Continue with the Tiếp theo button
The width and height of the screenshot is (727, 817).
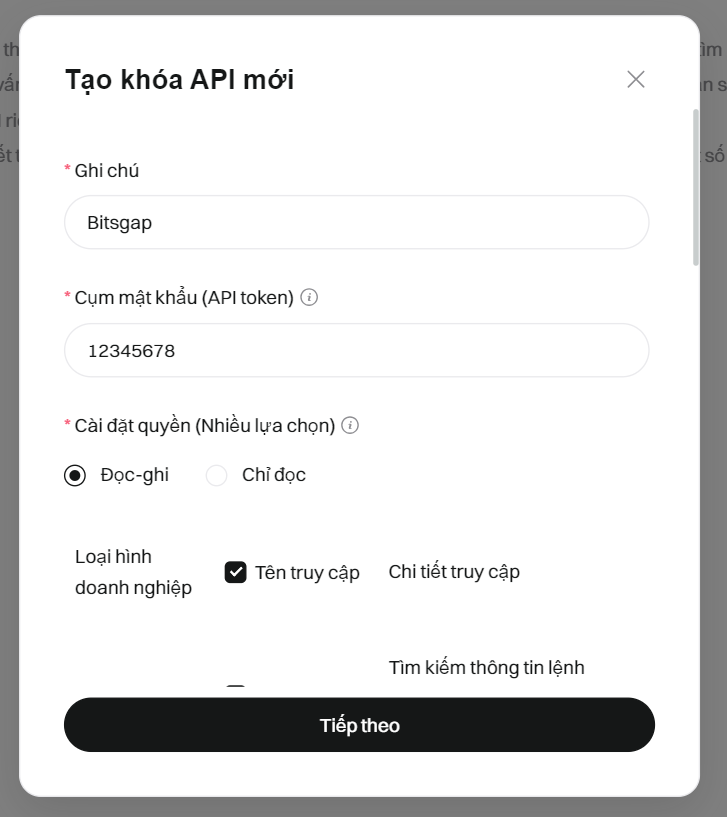pos(359,725)
